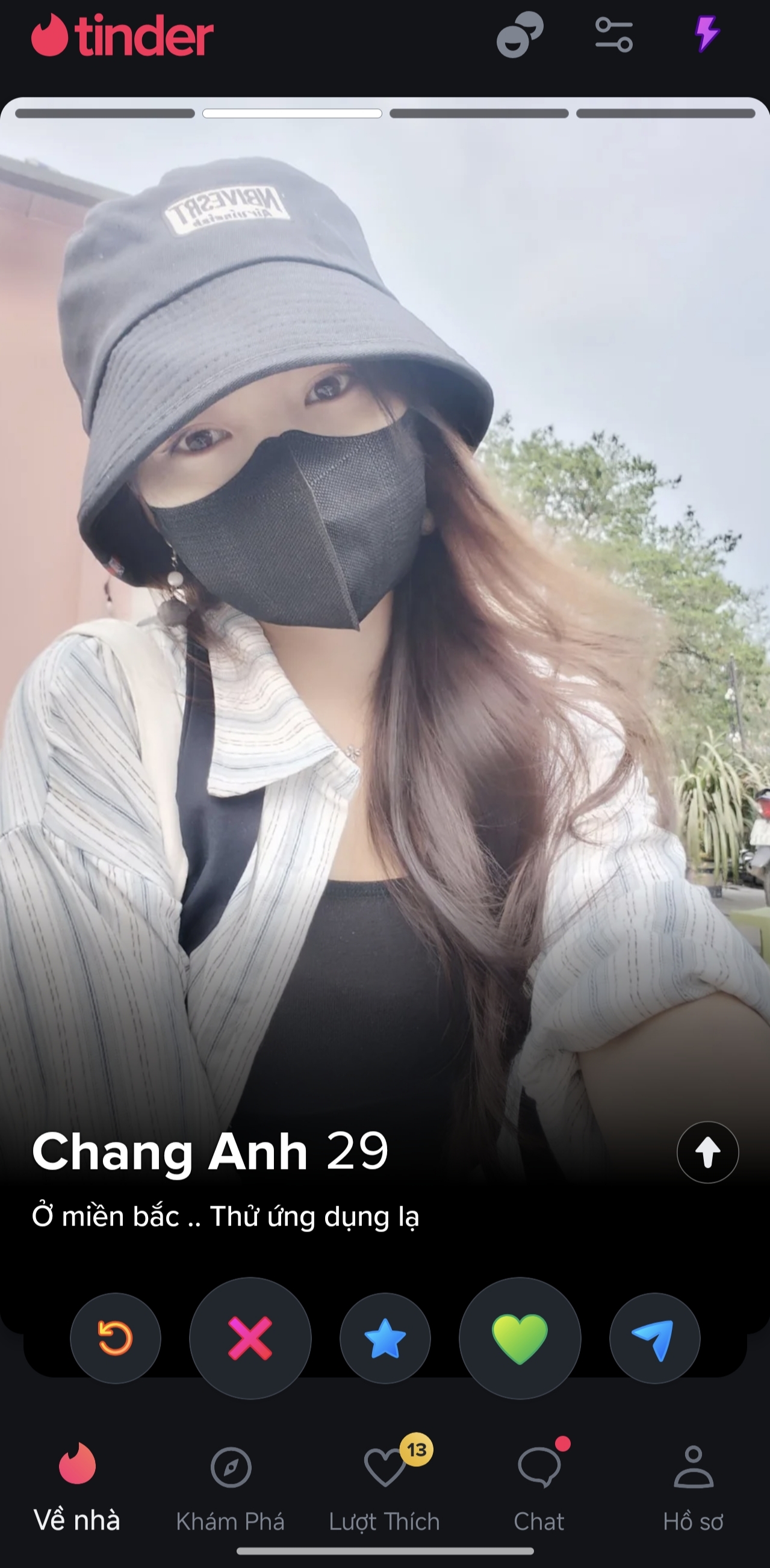Image resolution: width=770 pixels, height=1568 pixels.
Task: Open the discovery filter settings
Action: pyautogui.click(x=613, y=35)
